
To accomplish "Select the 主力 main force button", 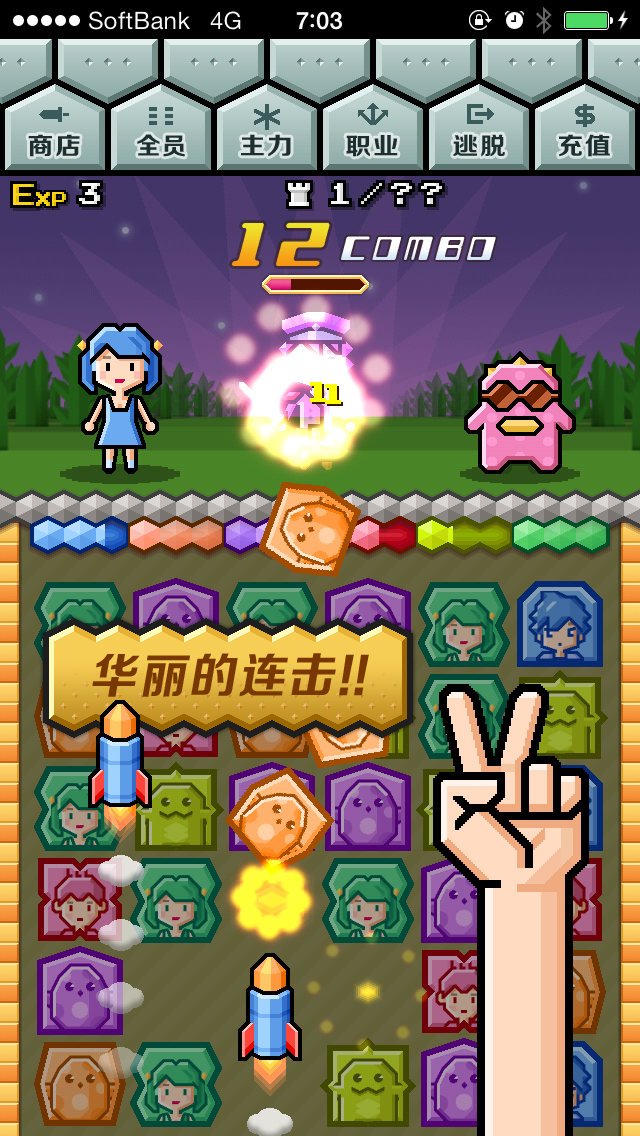I will (x=266, y=130).
